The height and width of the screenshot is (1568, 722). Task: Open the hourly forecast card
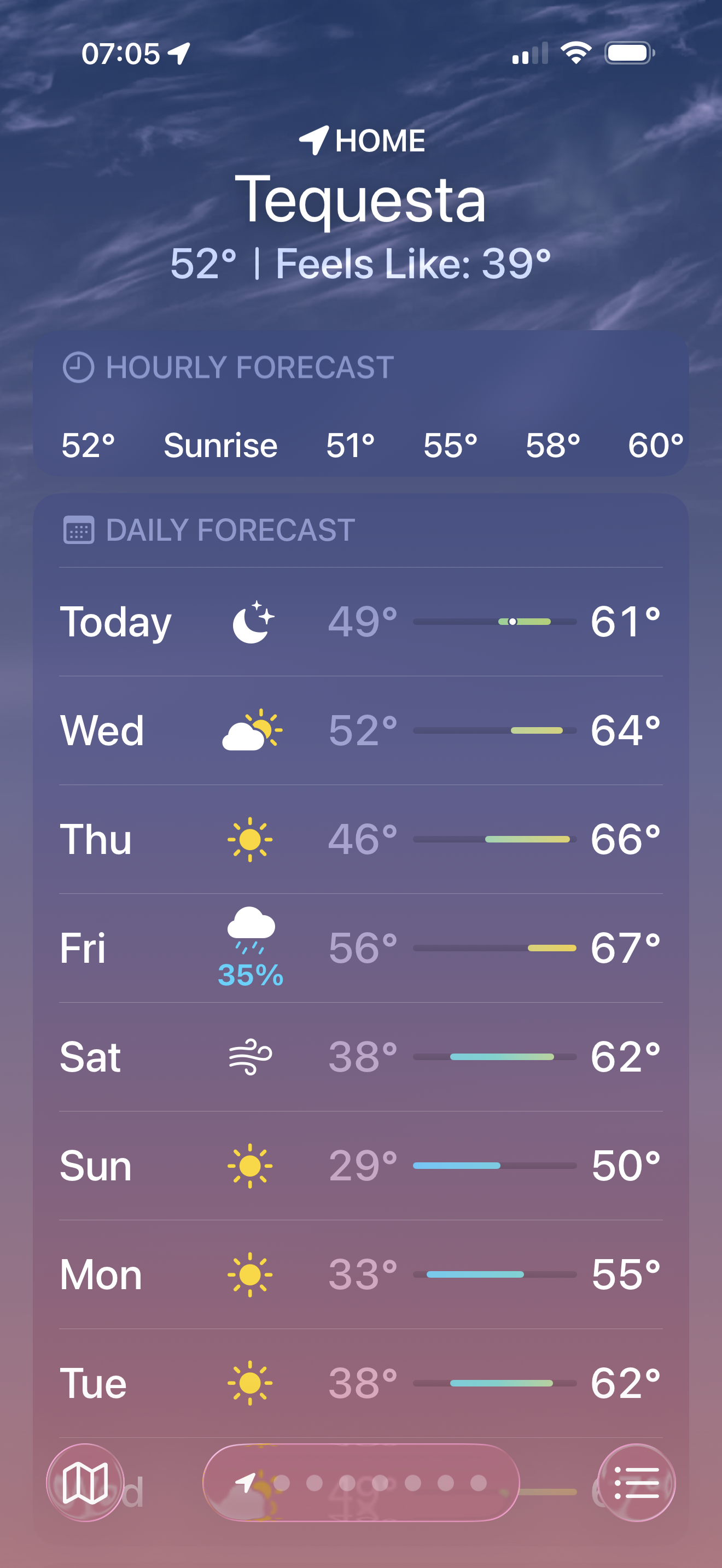[x=360, y=403]
